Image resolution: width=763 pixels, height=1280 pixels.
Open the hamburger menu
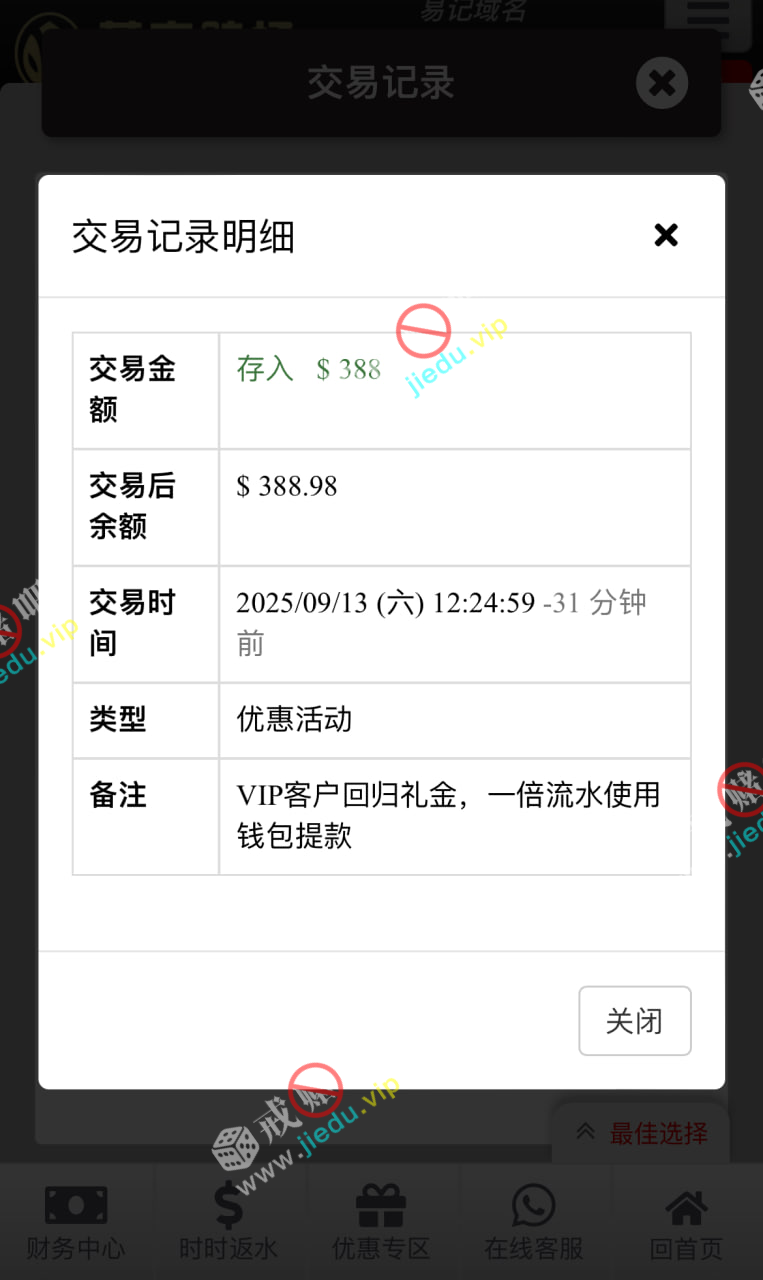pos(709,20)
